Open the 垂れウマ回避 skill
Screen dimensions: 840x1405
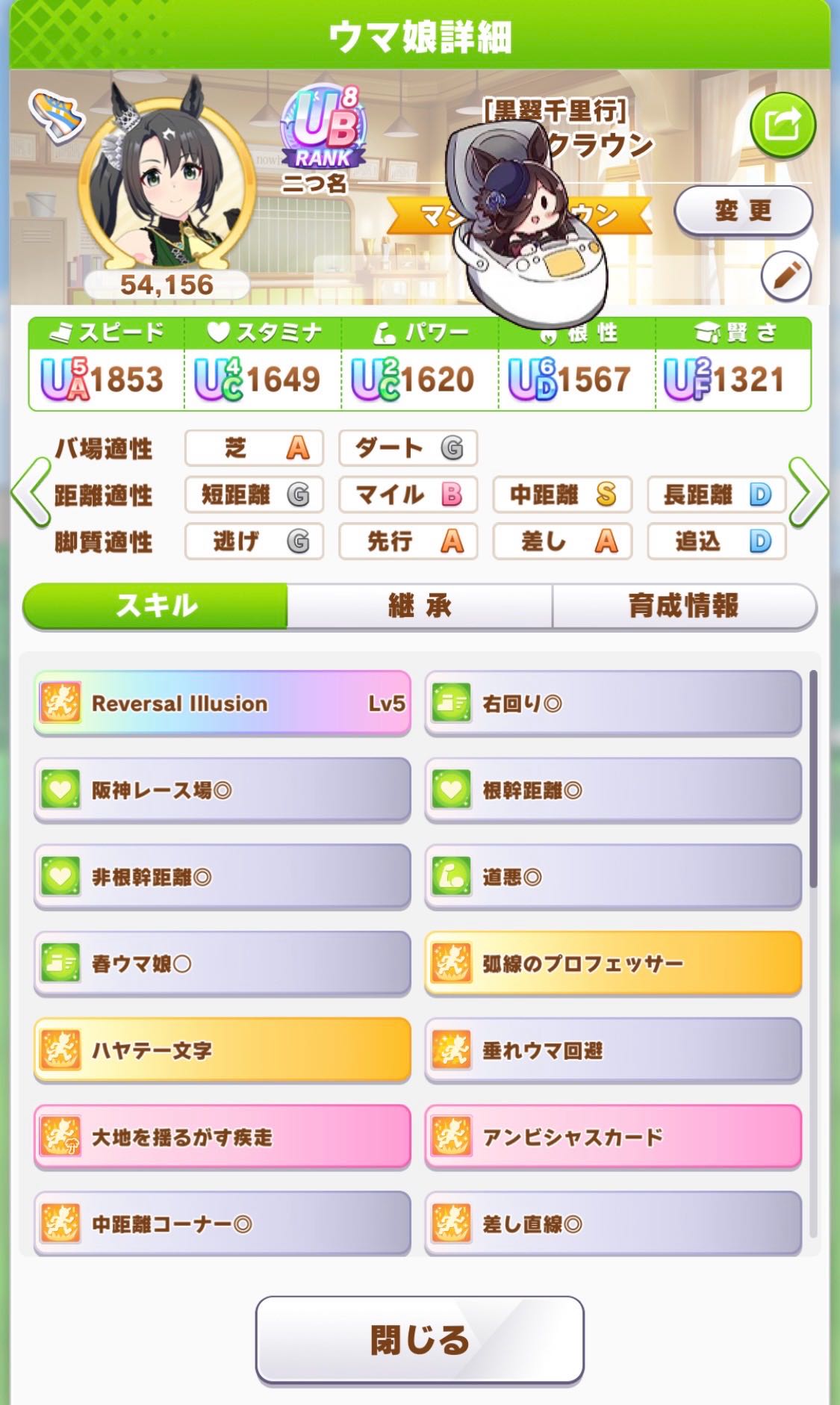pos(613,1050)
